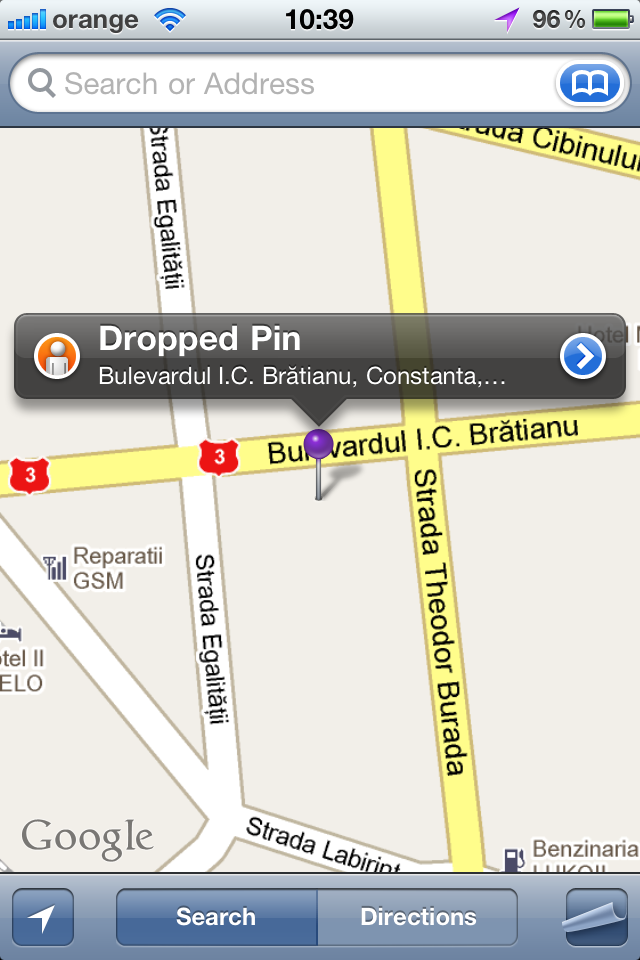Select the purple dropped pin on map
The height and width of the screenshot is (960, 640).
click(318, 447)
